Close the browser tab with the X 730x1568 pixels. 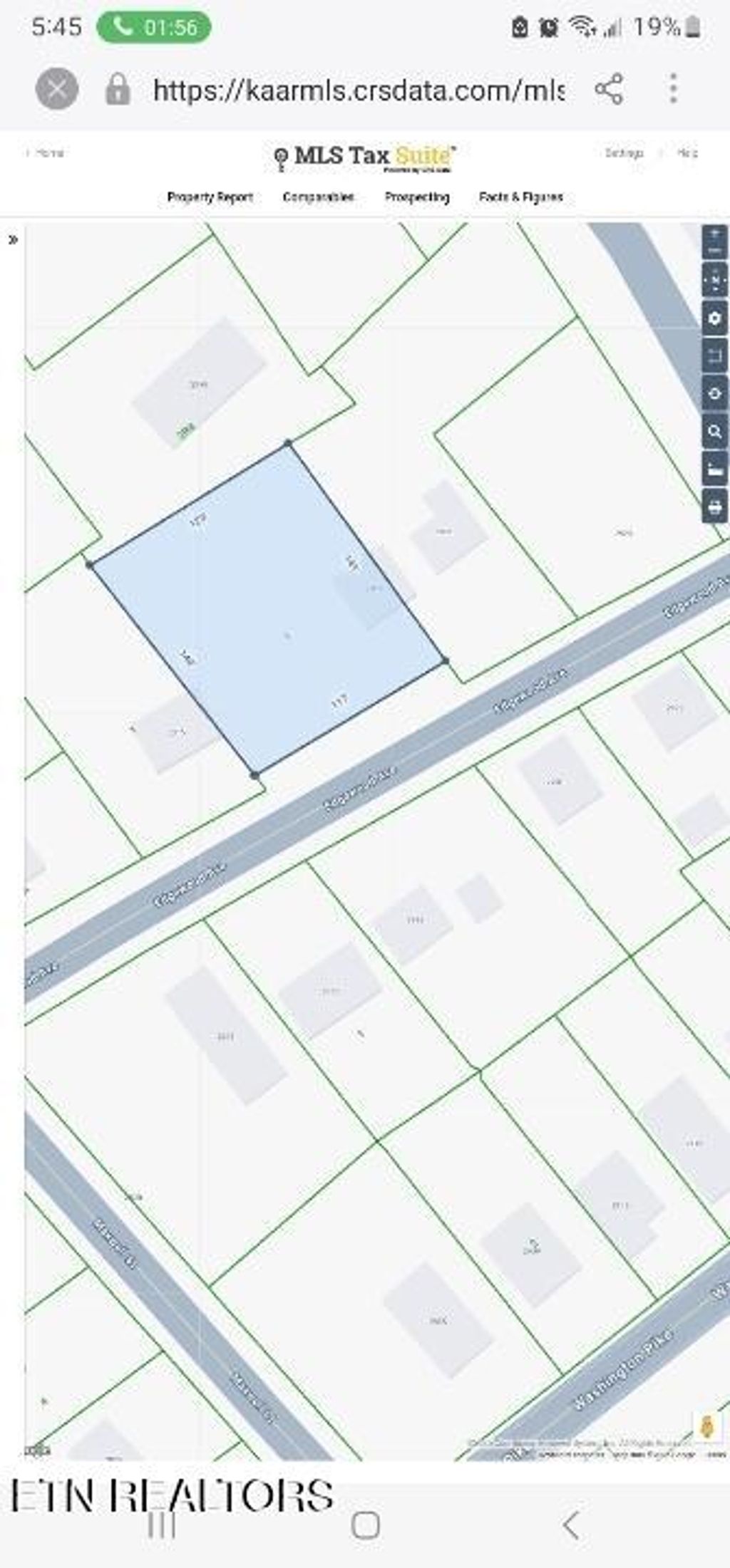click(56, 89)
